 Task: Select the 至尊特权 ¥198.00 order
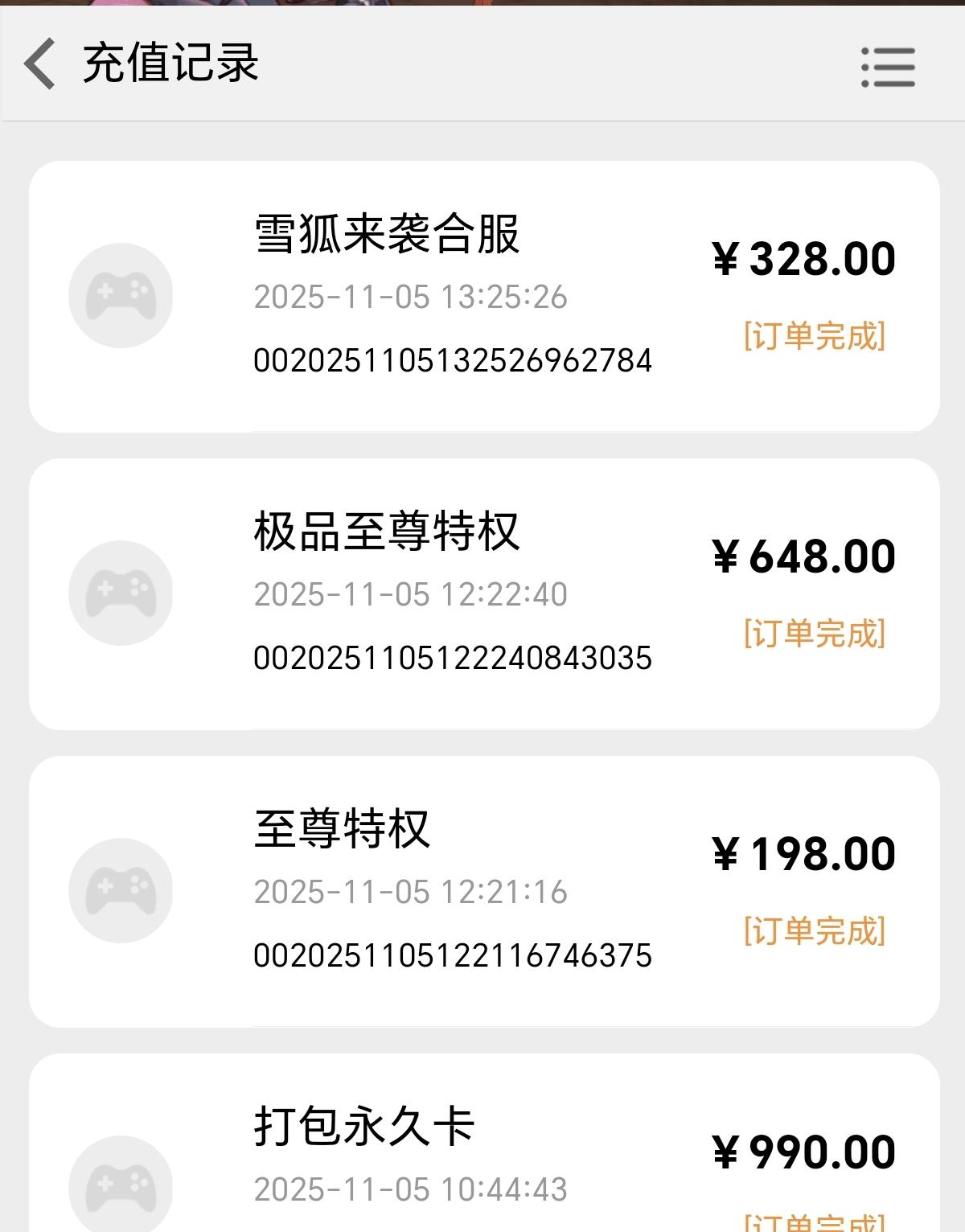click(x=484, y=891)
